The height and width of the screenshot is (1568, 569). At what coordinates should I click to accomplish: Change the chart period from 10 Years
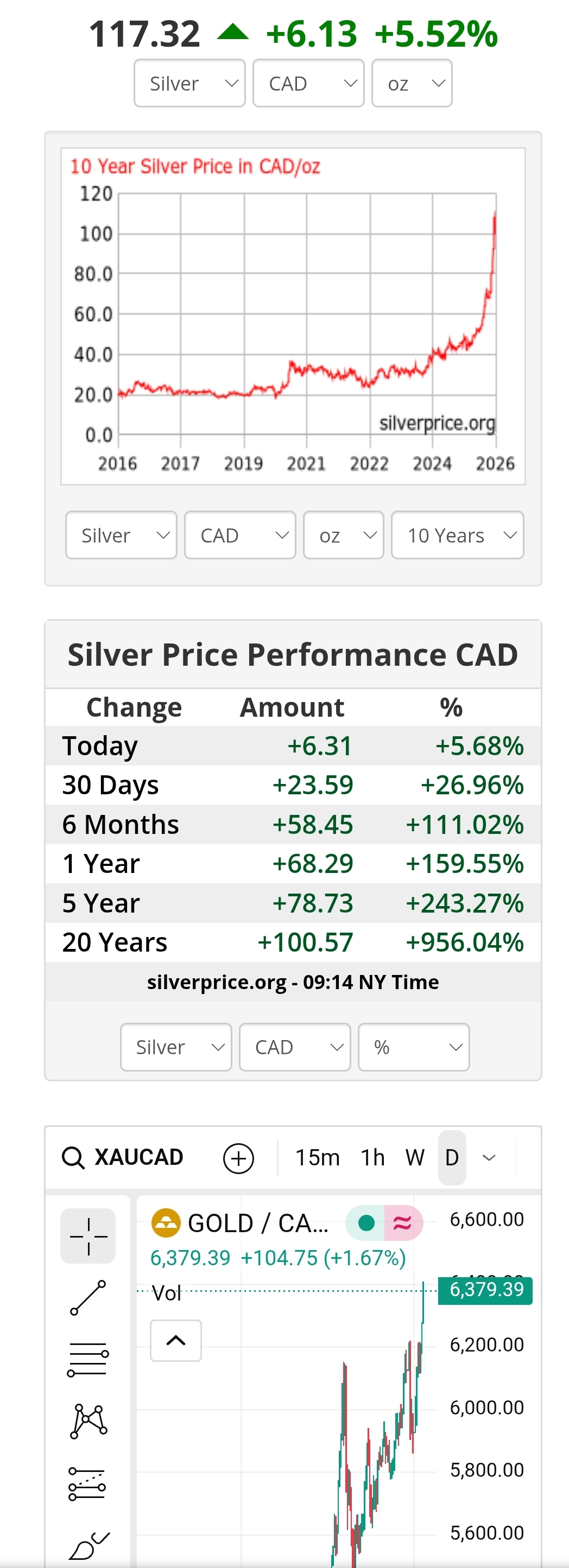[457, 536]
